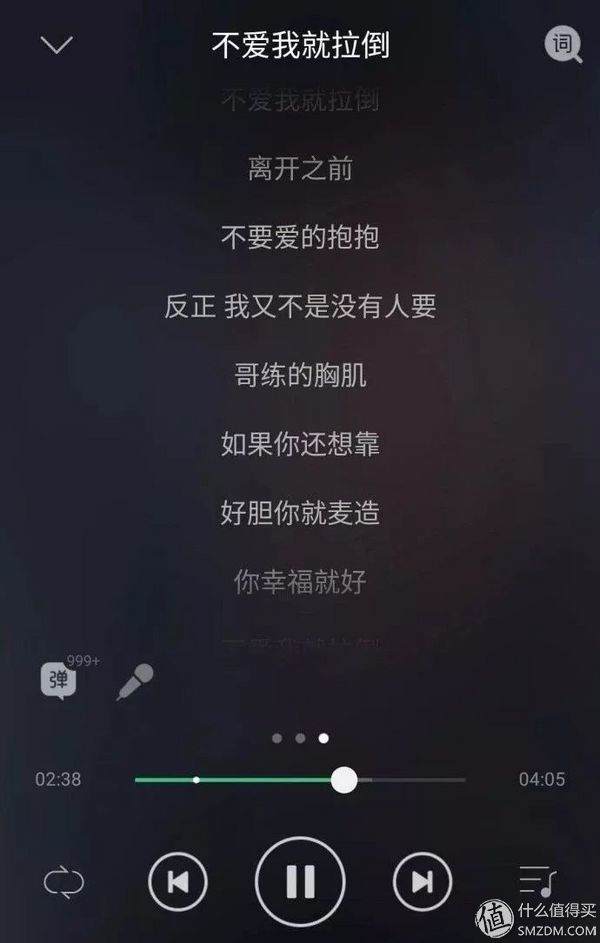Screen dimensions: 600x943
Task: Change the repeat loop mode
Action: point(64,882)
